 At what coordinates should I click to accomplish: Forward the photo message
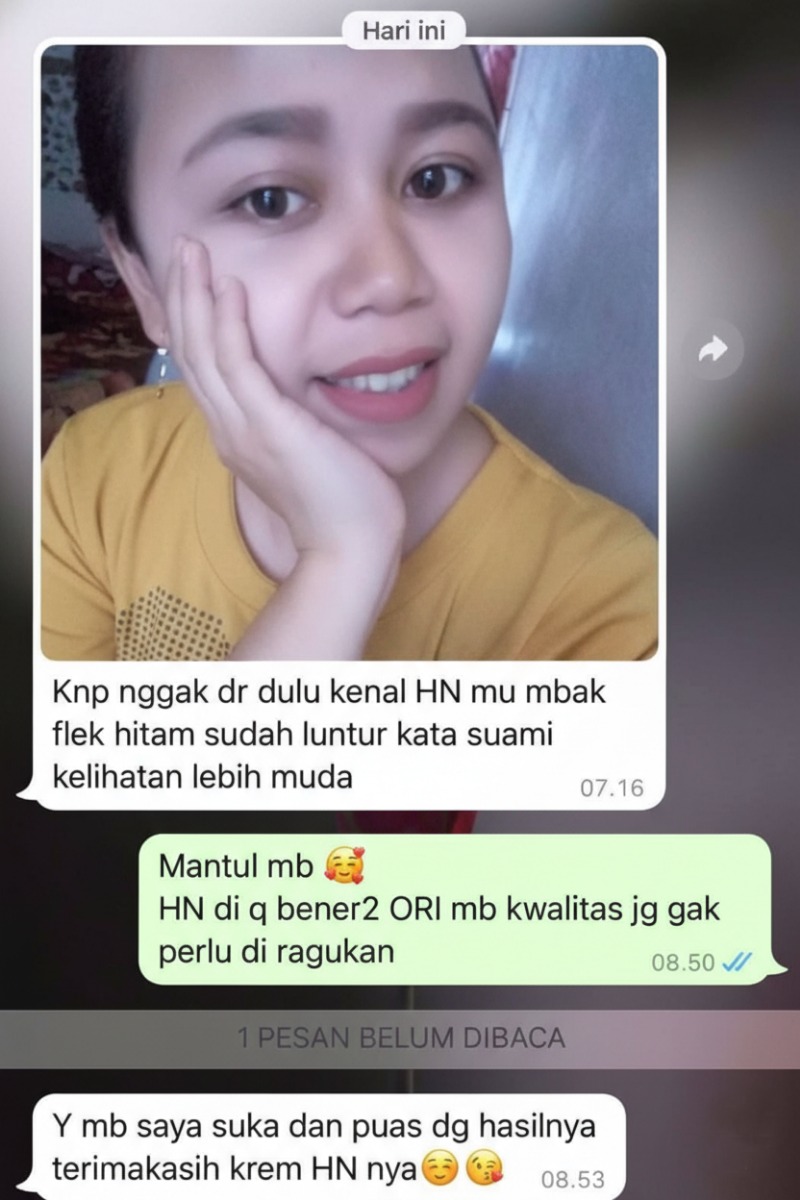[x=713, y=349]
